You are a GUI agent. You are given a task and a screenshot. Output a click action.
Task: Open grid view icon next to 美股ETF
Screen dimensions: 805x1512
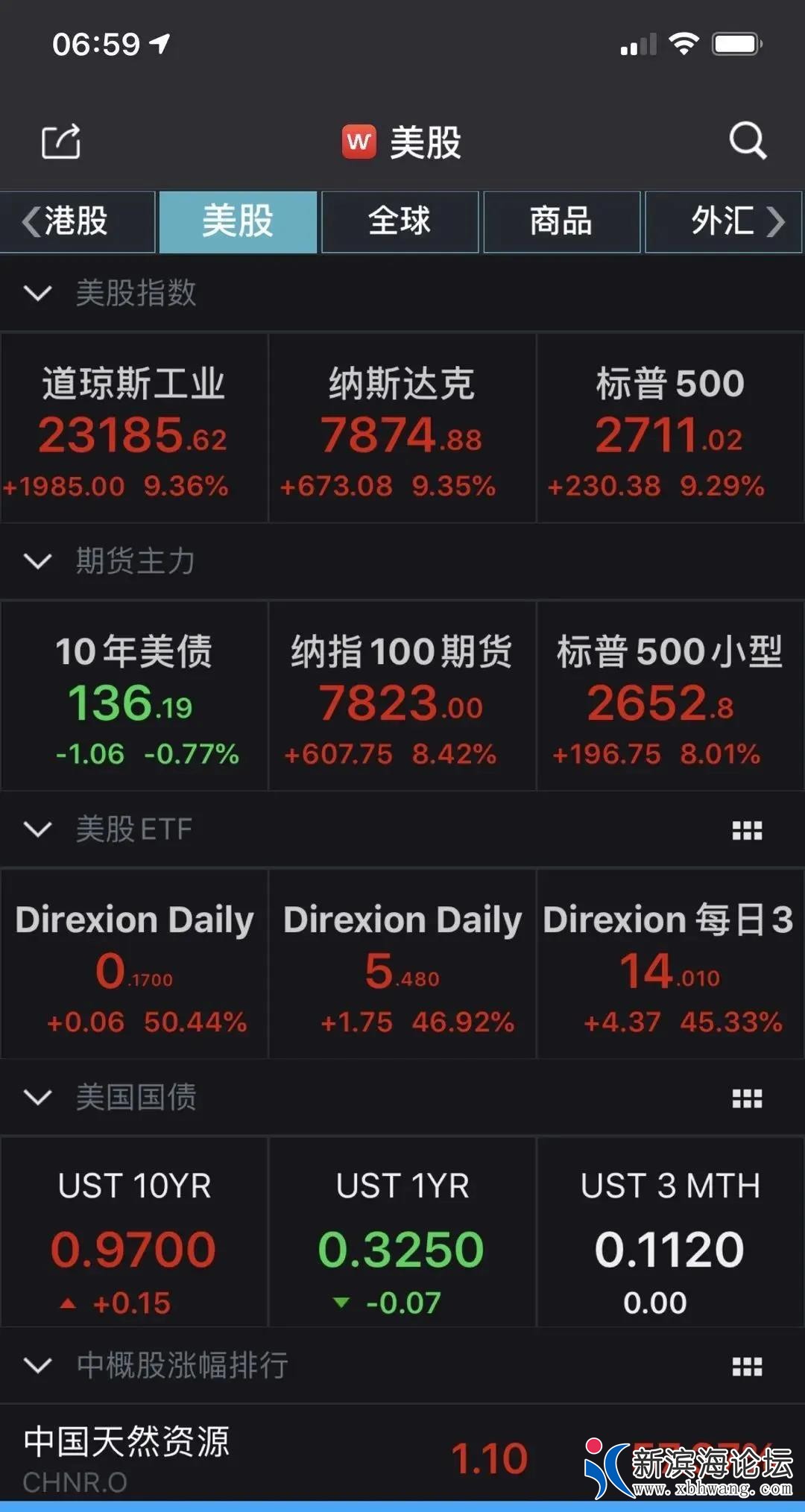click(x=747, y=830)
